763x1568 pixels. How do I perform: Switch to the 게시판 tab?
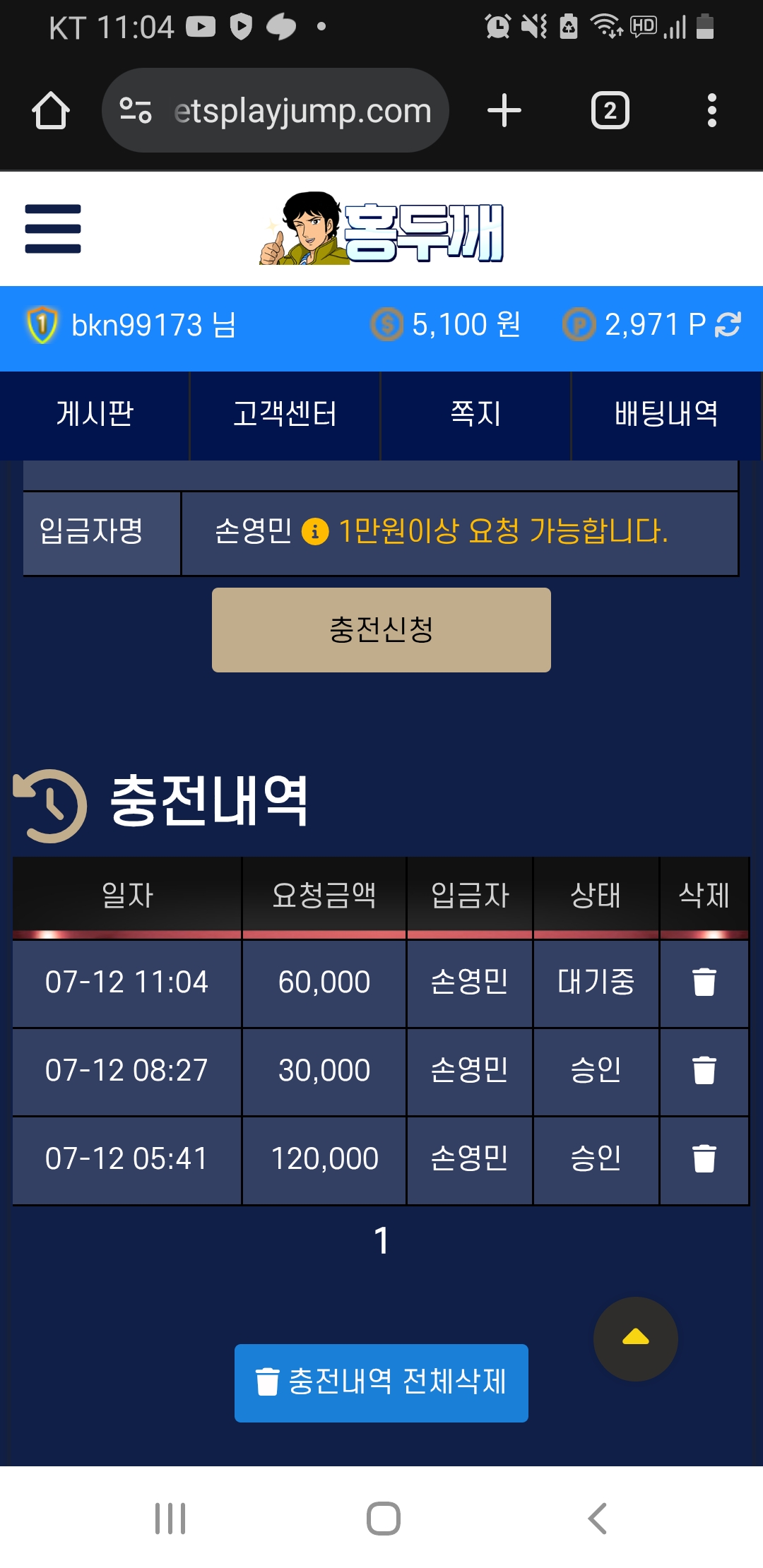95,414
